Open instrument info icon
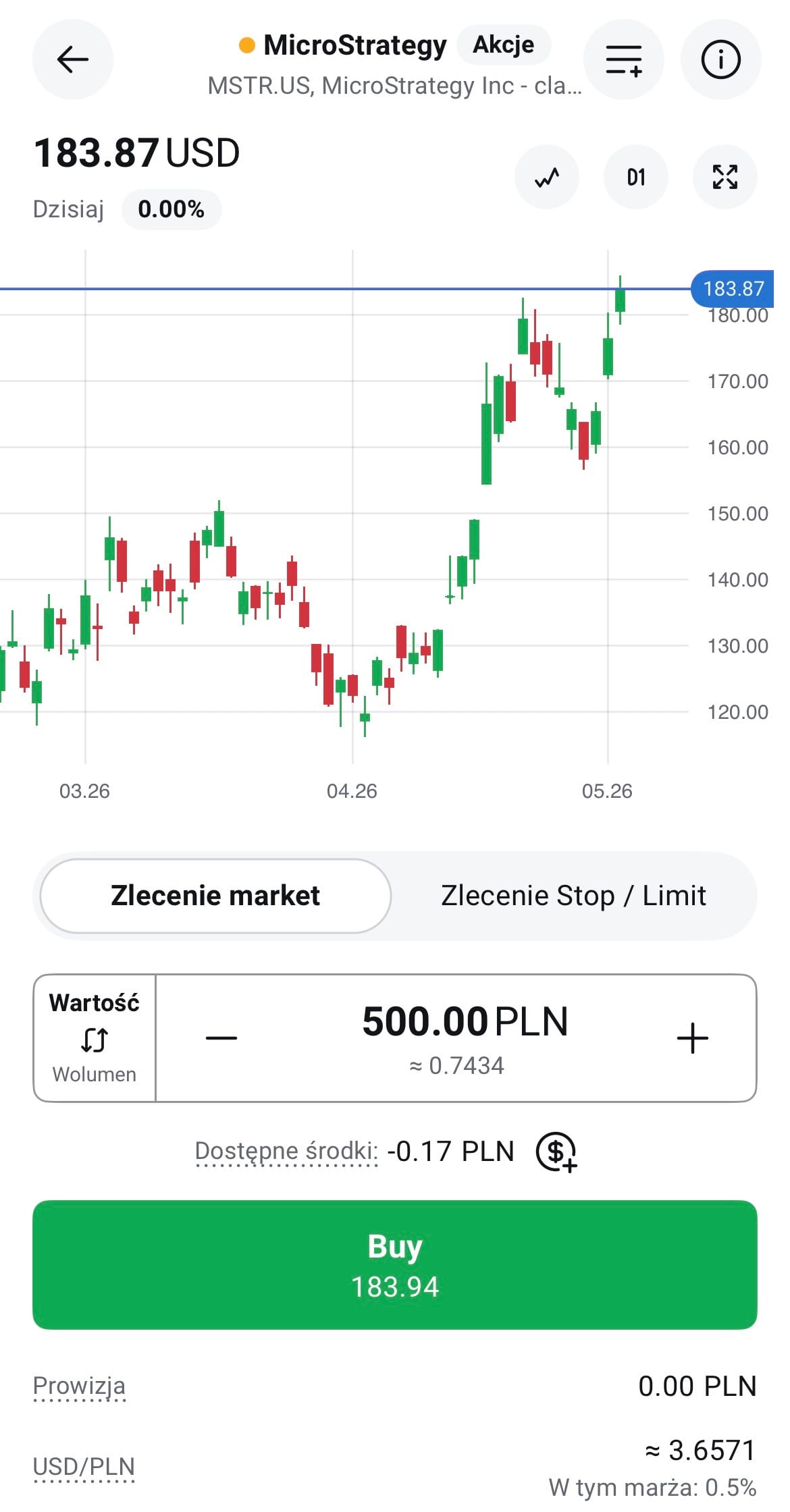Screen dimensions: 790x1512 (x=720, y=59)
